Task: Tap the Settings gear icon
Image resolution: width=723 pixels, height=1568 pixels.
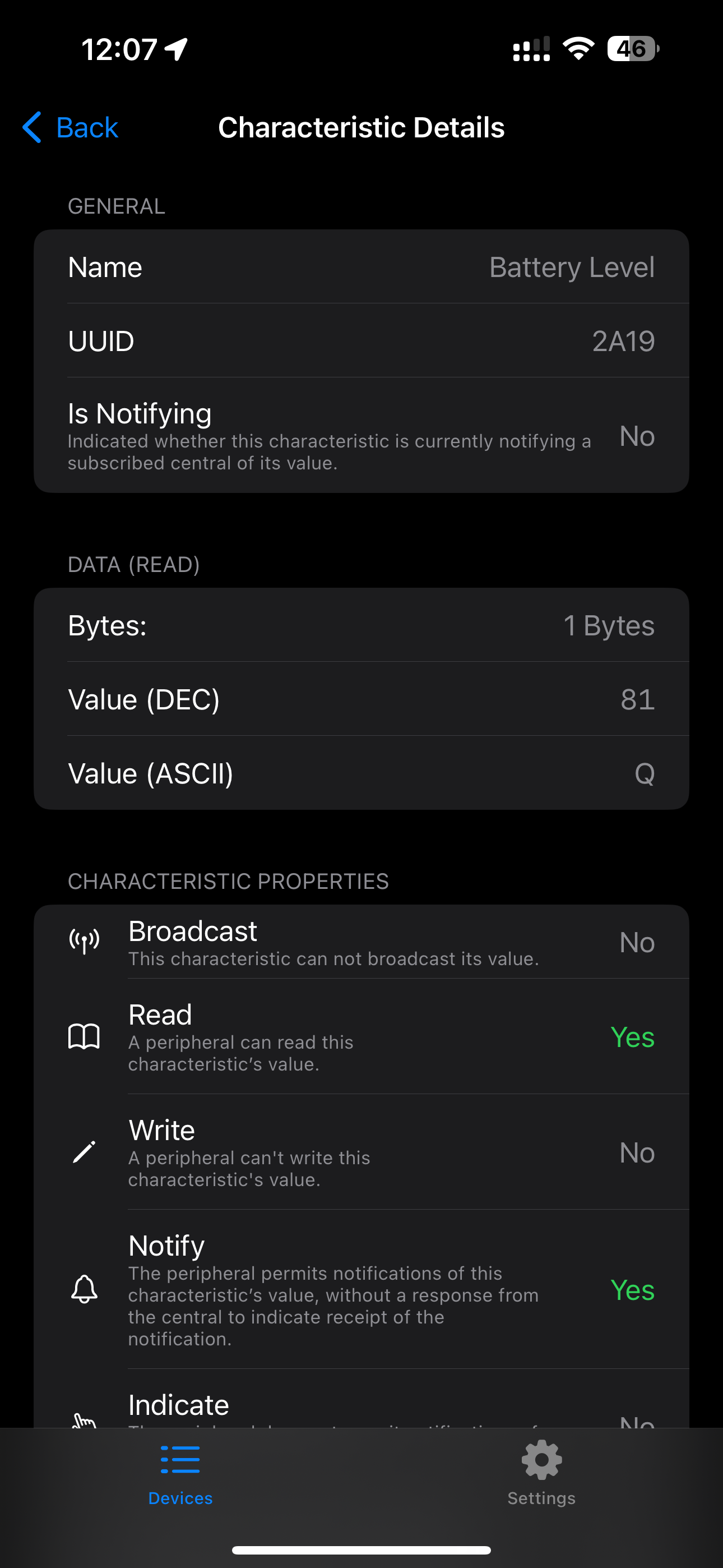Action: [540, 1460]
